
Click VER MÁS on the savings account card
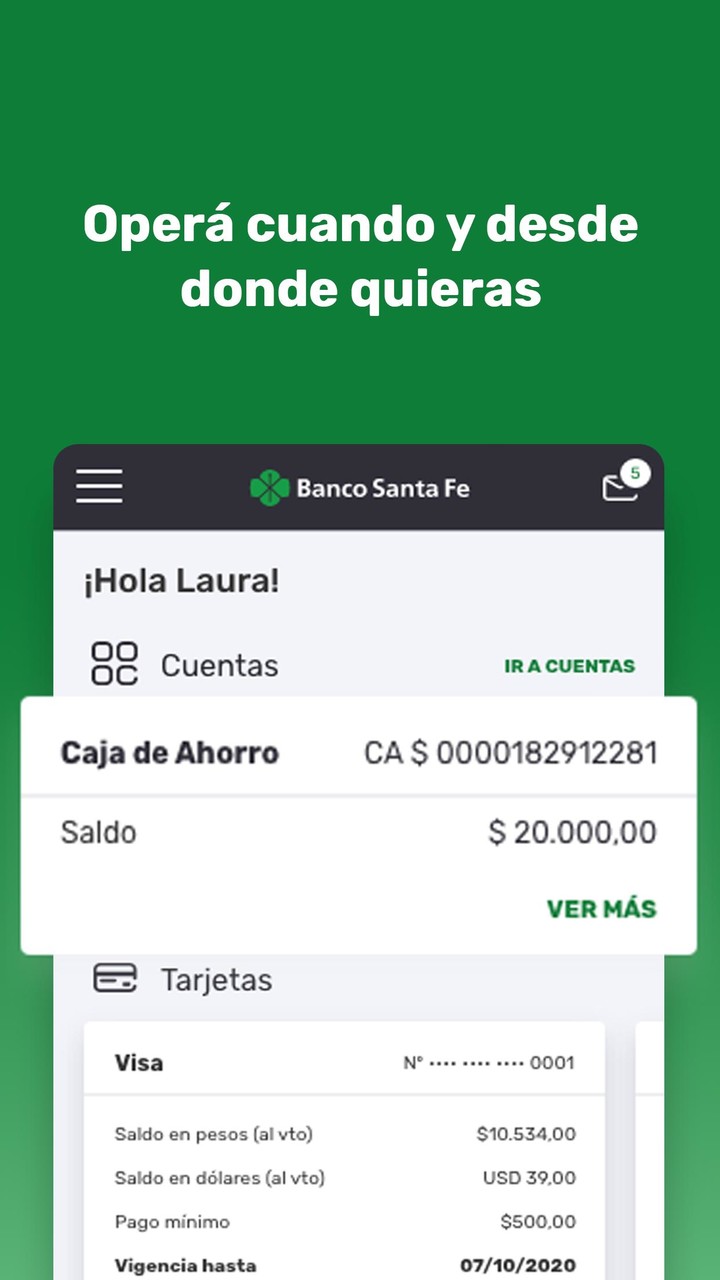pyautogui.click(x=602, y=908)
